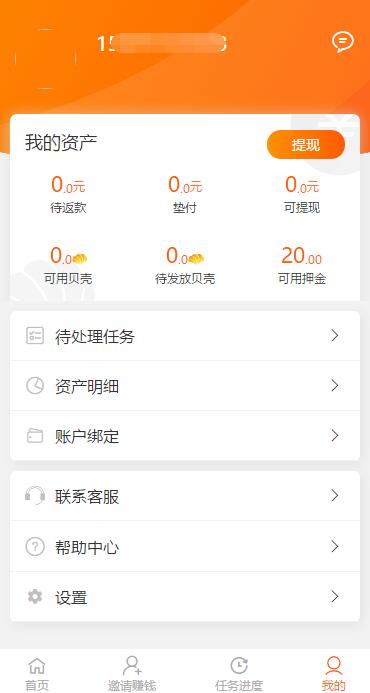
Task: Select the 我的 tab
Action: click(x=334, y=674)
